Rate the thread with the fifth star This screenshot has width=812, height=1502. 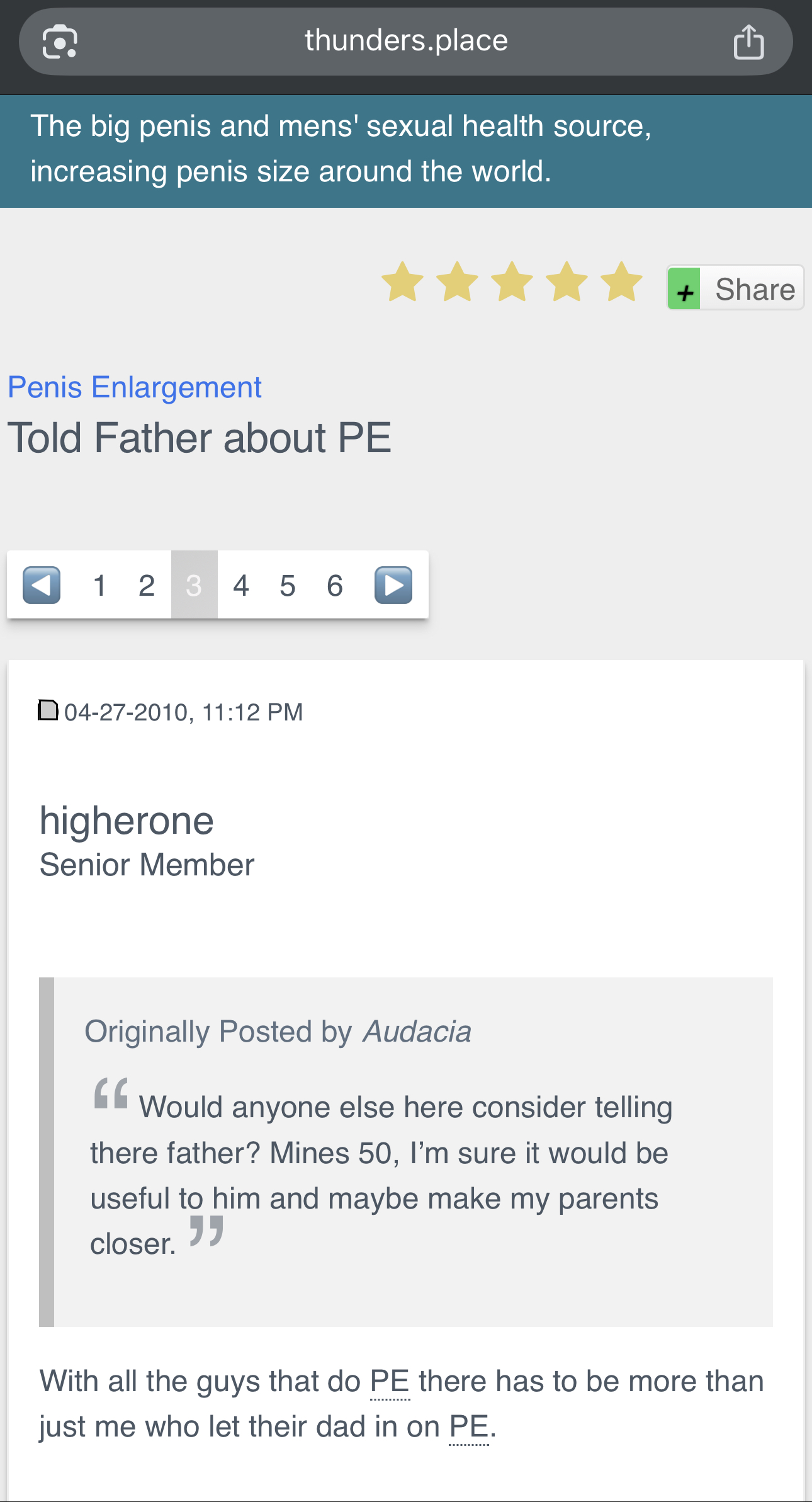coord(621,282)
